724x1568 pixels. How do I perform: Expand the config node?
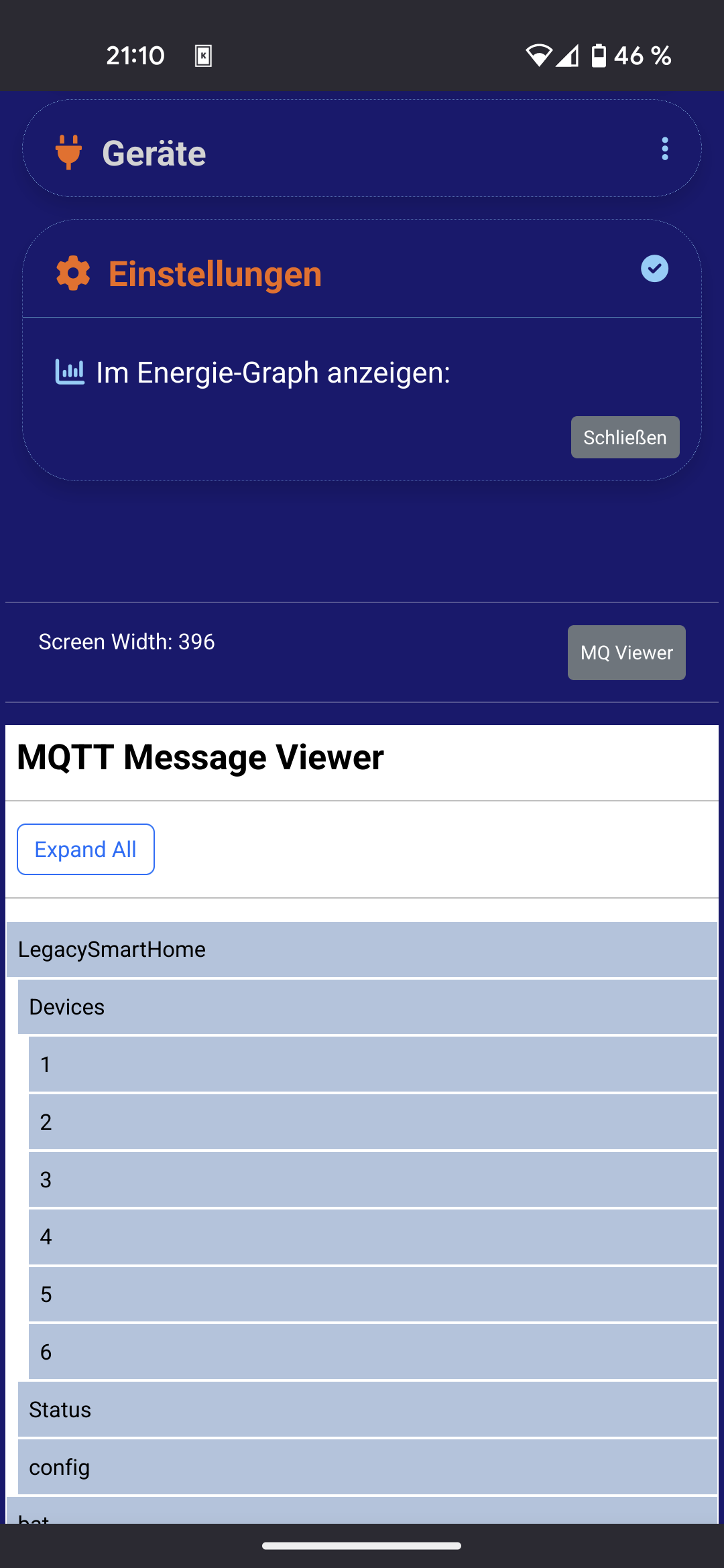tap(367, 1467)
